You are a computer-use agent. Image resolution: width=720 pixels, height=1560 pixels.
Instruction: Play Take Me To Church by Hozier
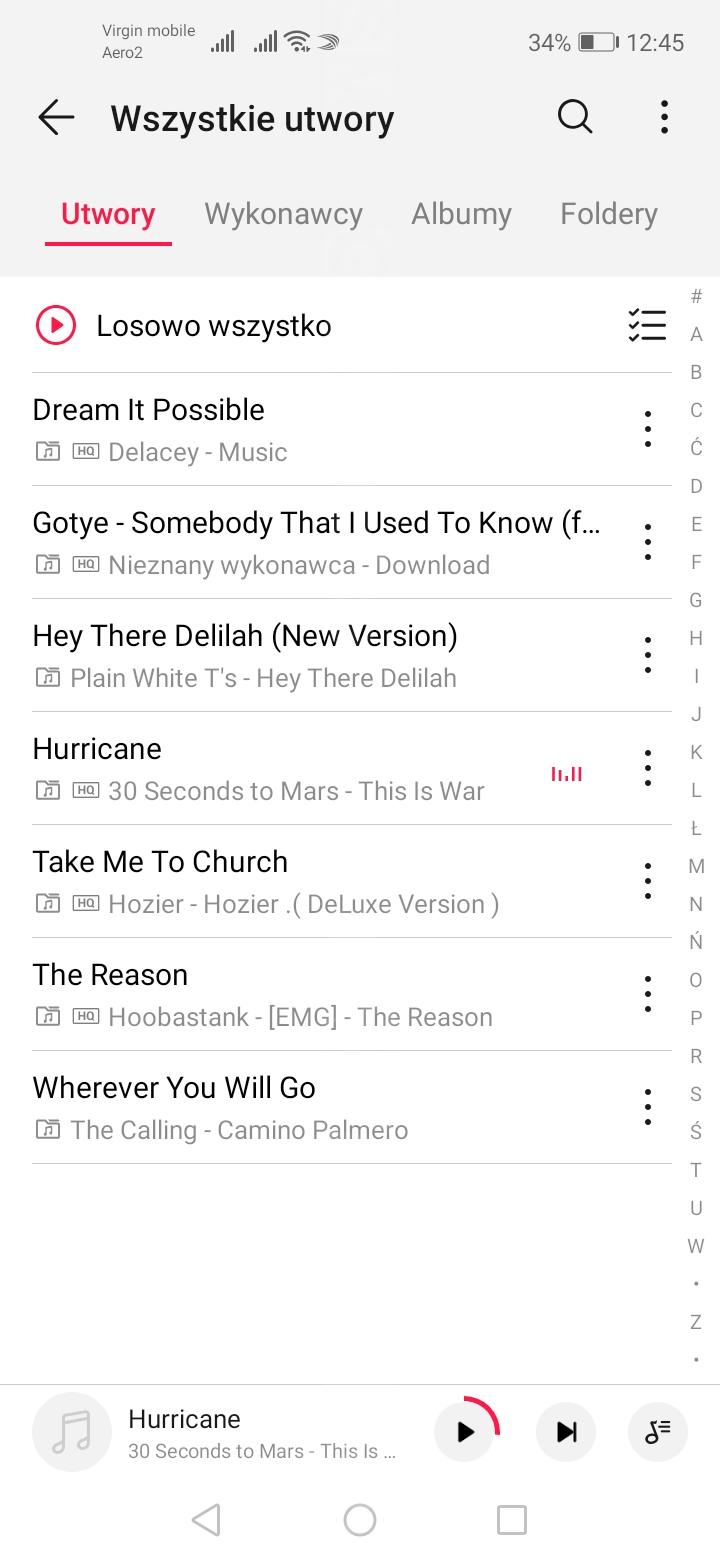[300, 881]
